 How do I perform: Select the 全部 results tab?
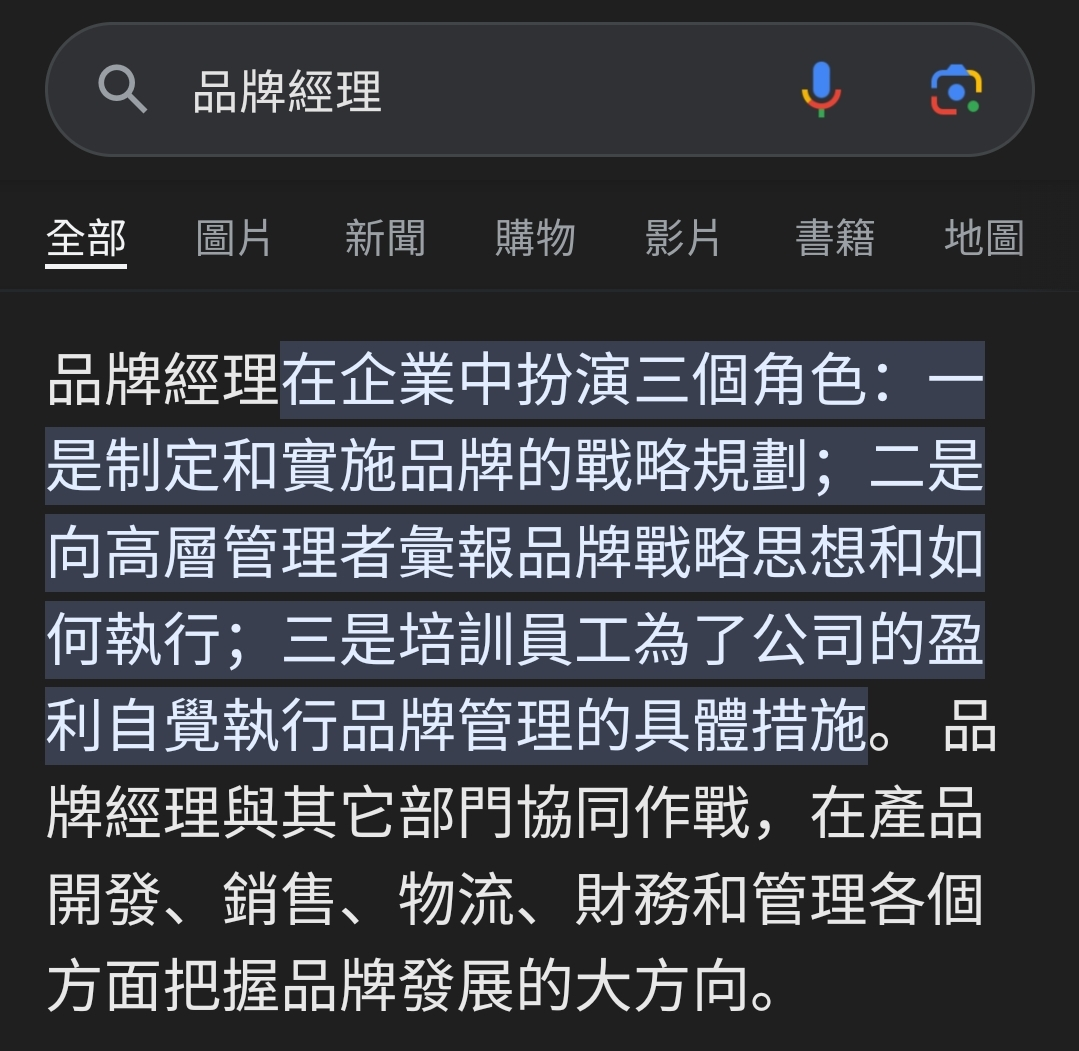pos(86,239)
